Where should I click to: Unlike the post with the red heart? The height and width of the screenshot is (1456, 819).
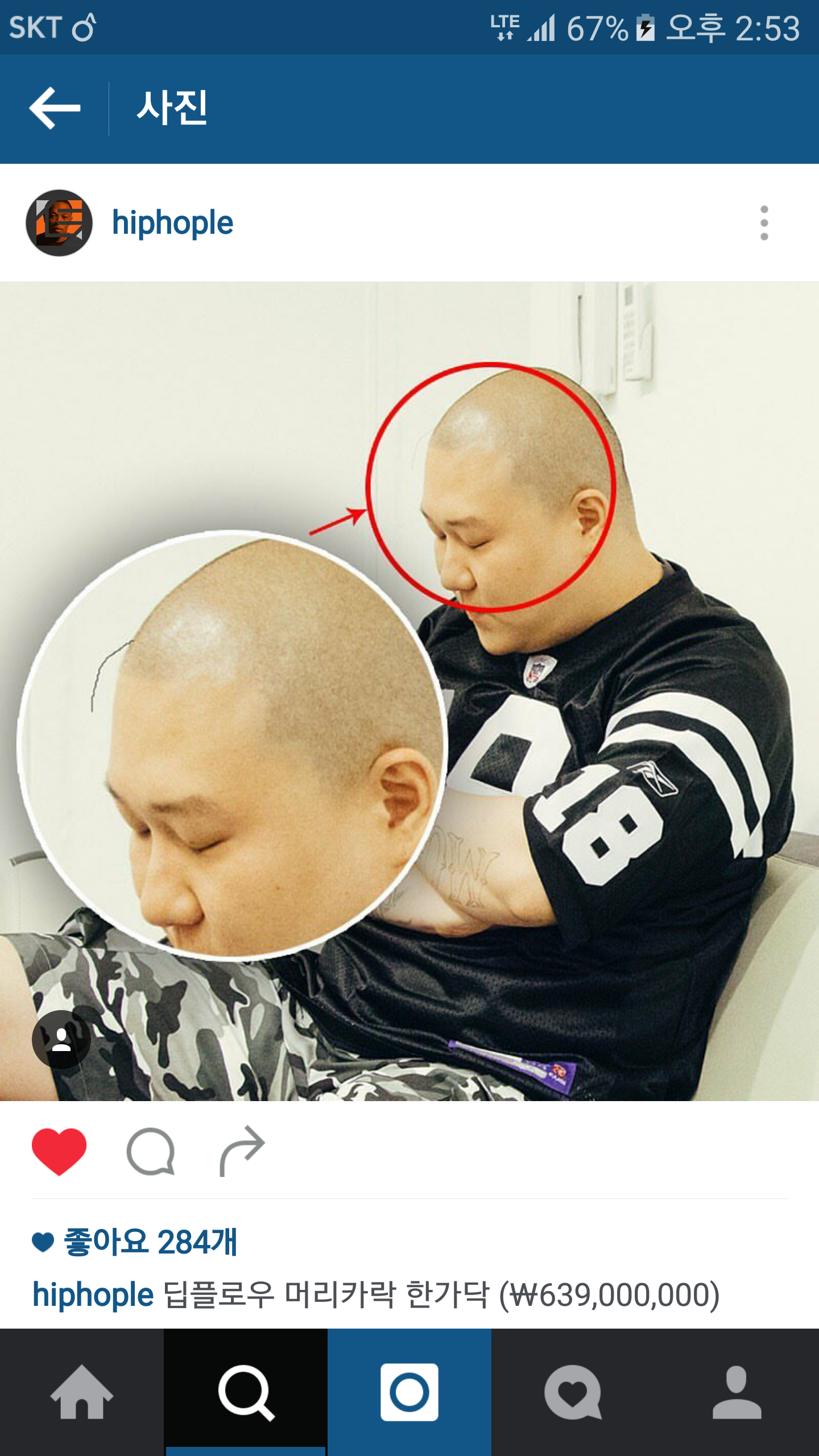[59, 1151]
